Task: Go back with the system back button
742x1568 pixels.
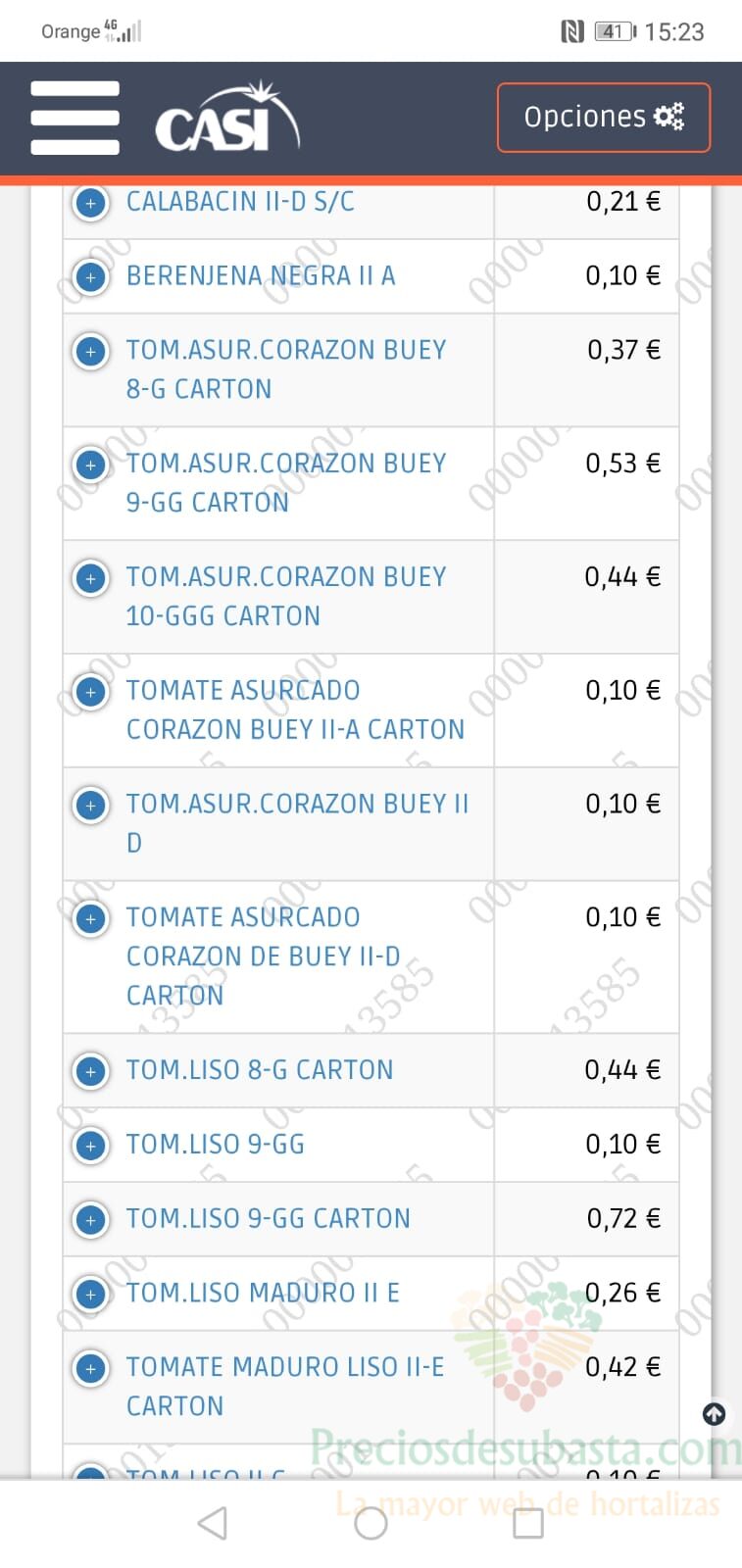Action: pos(213,1523)
